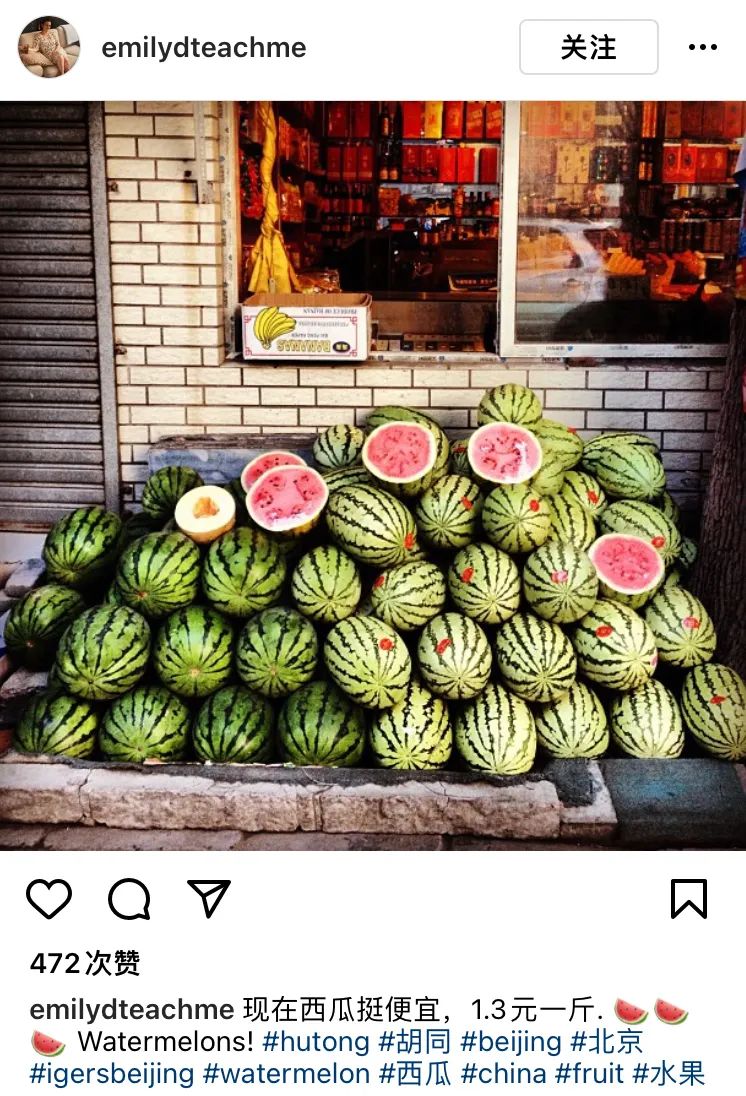Open the #beijing hashtag
Image resolution: width=746 pixels, height=1096 pixels.
point(511,1042)
